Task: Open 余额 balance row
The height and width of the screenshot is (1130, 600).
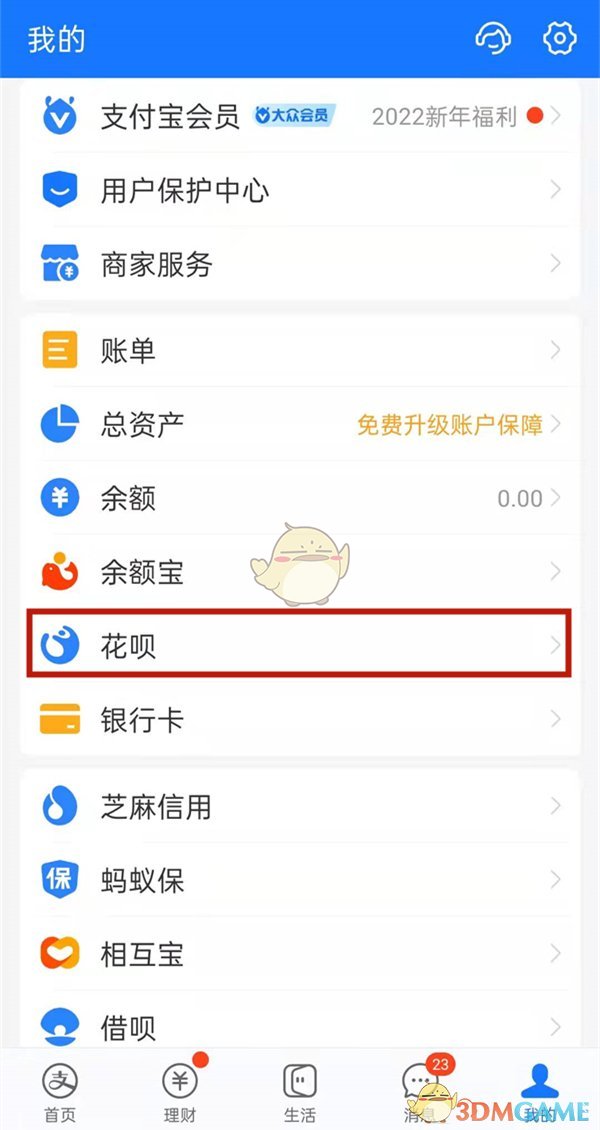Action: [300, 498]
